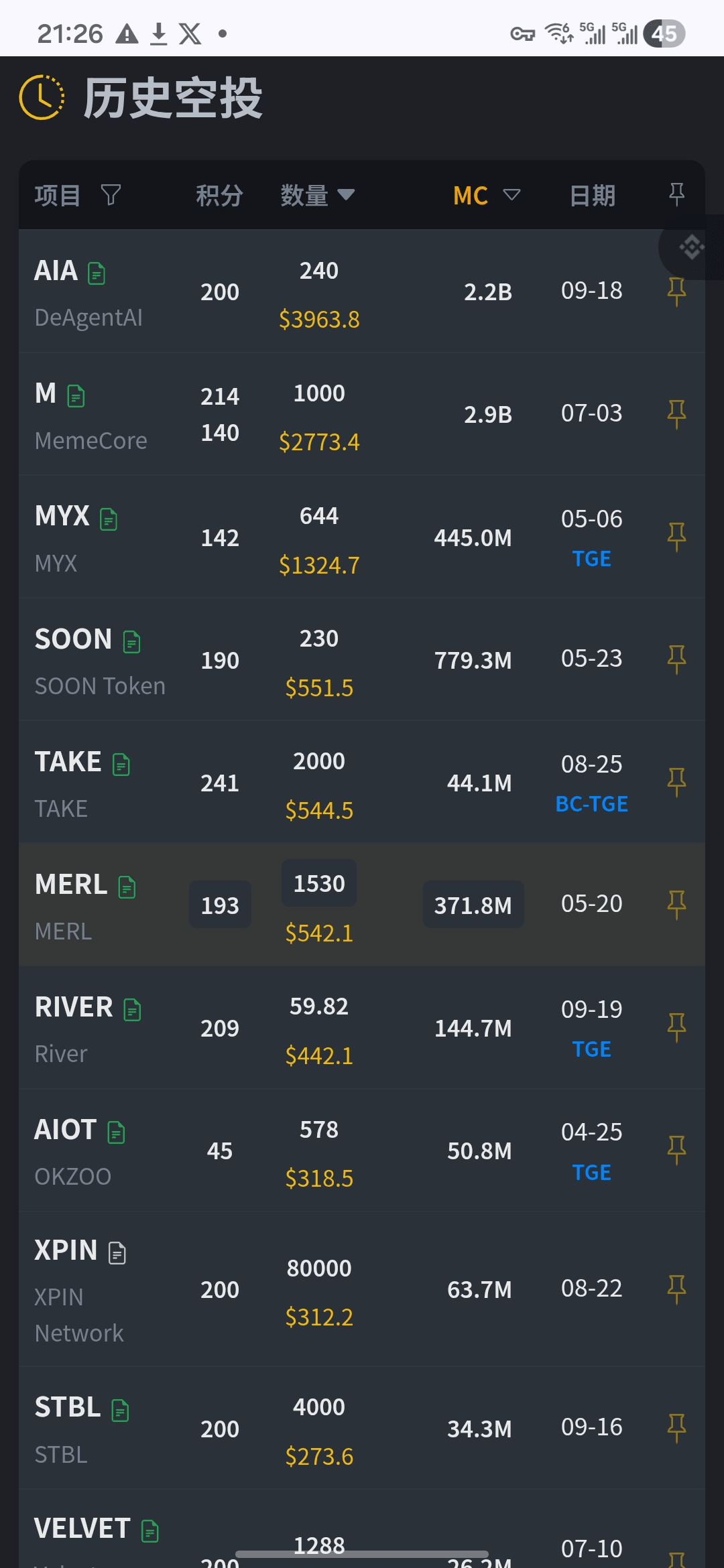Tap the floating Binance logo button
The height and width of the screenshot is (1568, 724).
(692, 247)
